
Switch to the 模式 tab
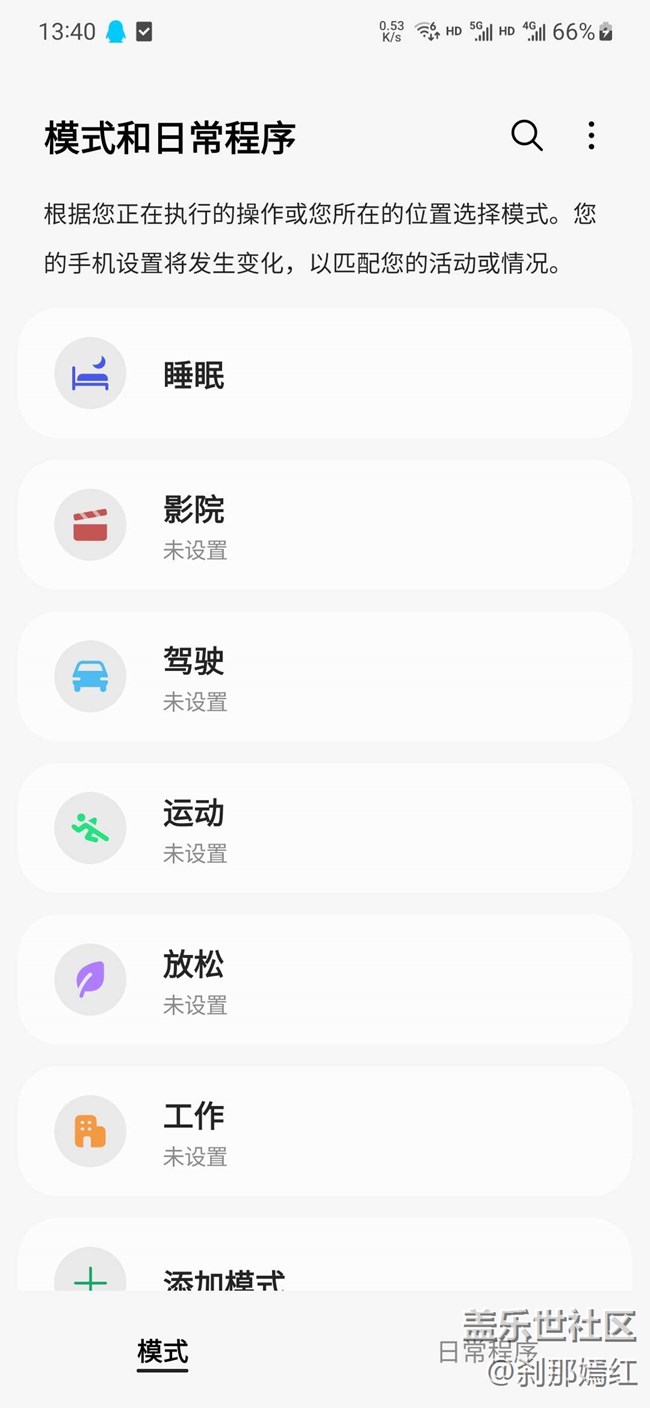point(163,1353)
